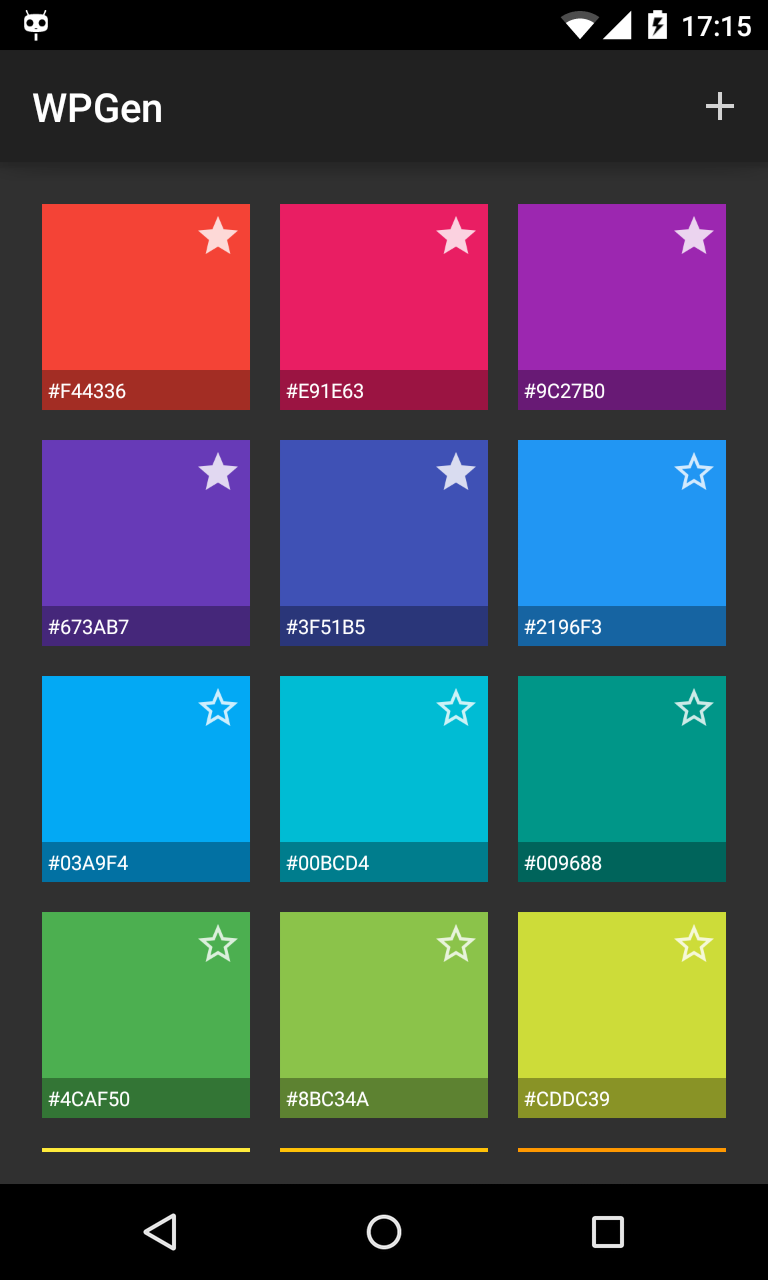Screen dimensions: 768x1280
Task: Unfavorite the star on #E91E63 swatch
Action: pos(456,236)
